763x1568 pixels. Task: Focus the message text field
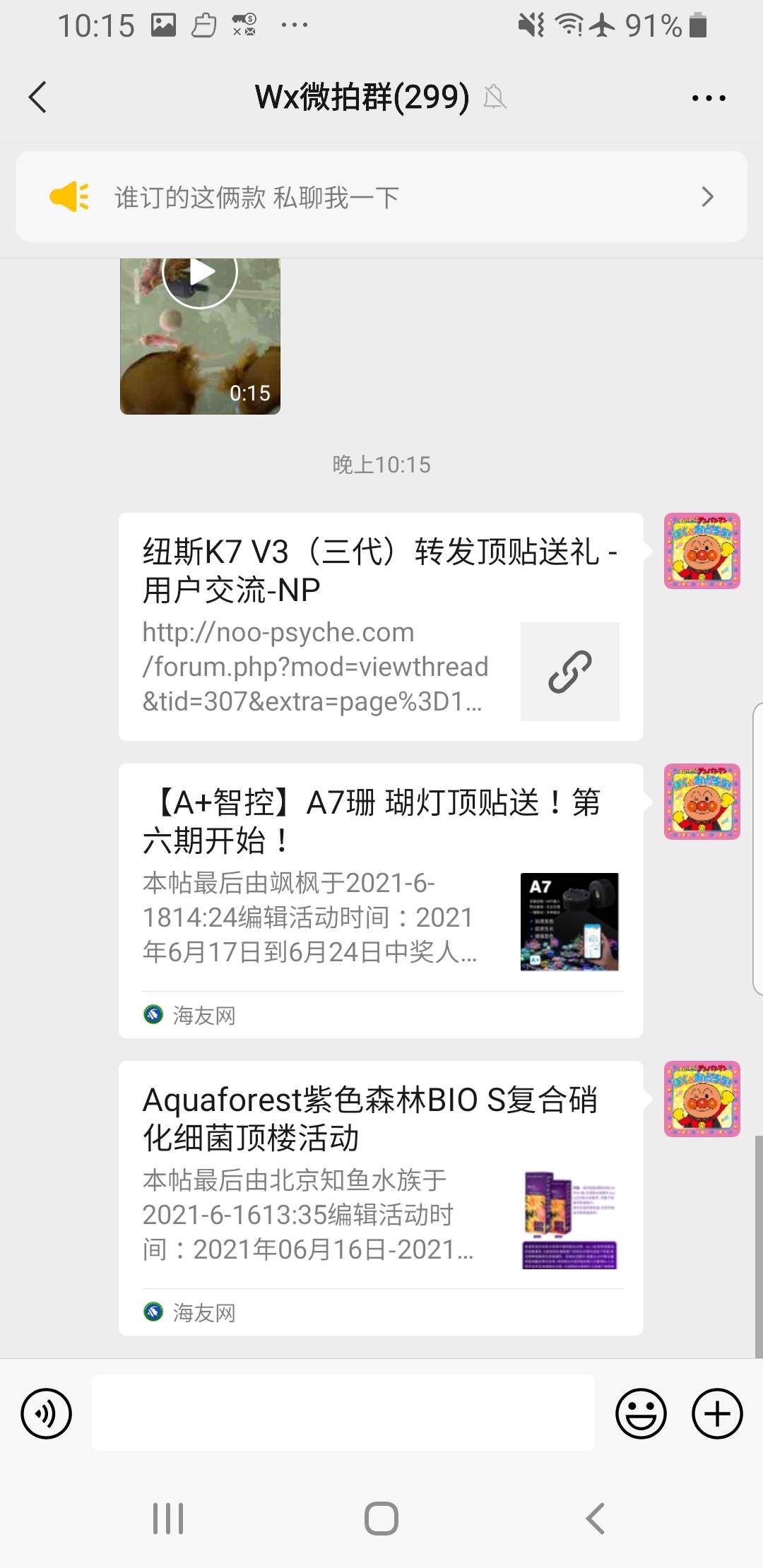pyautogui.click(x=343, y=1413)
